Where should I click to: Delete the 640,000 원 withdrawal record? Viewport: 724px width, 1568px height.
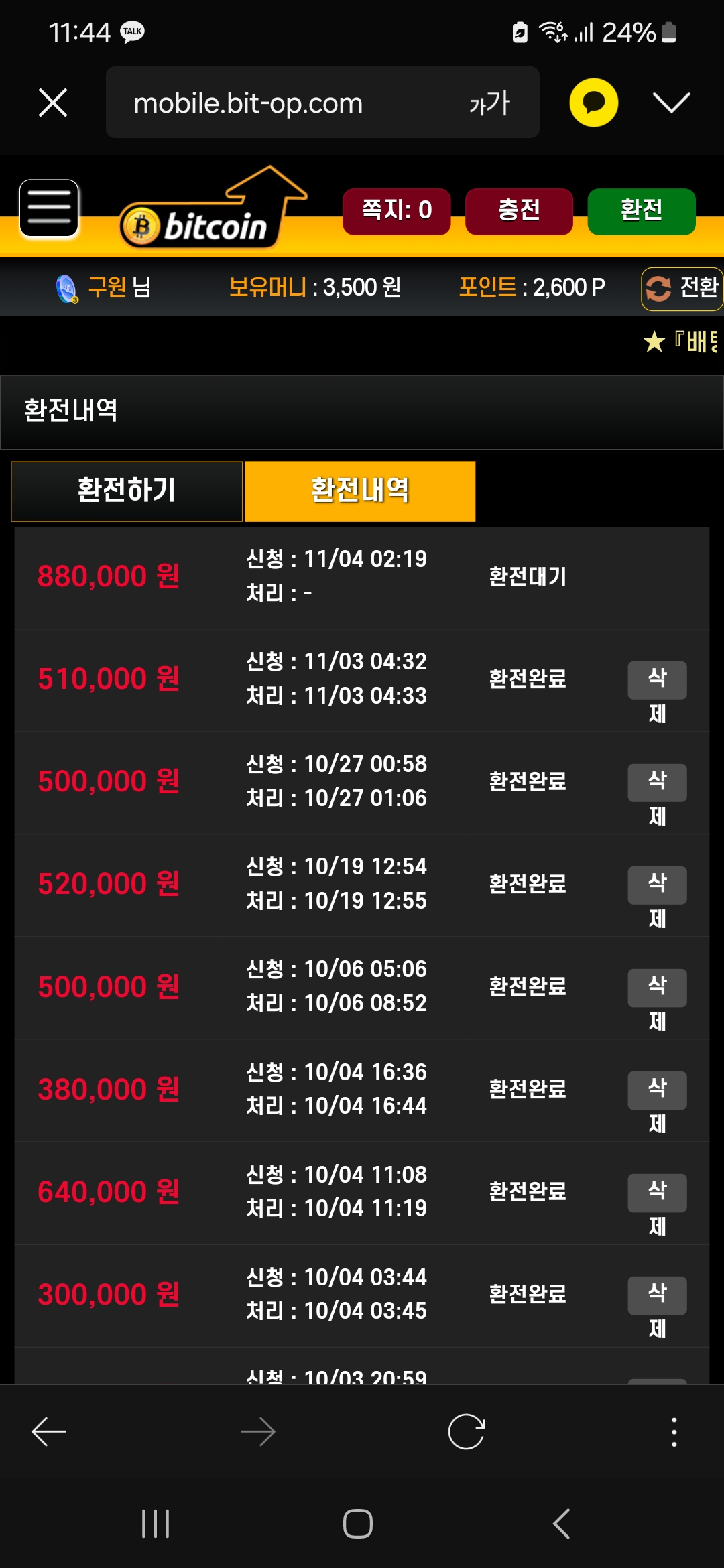pyautogui.click(x=657, y=1193)
